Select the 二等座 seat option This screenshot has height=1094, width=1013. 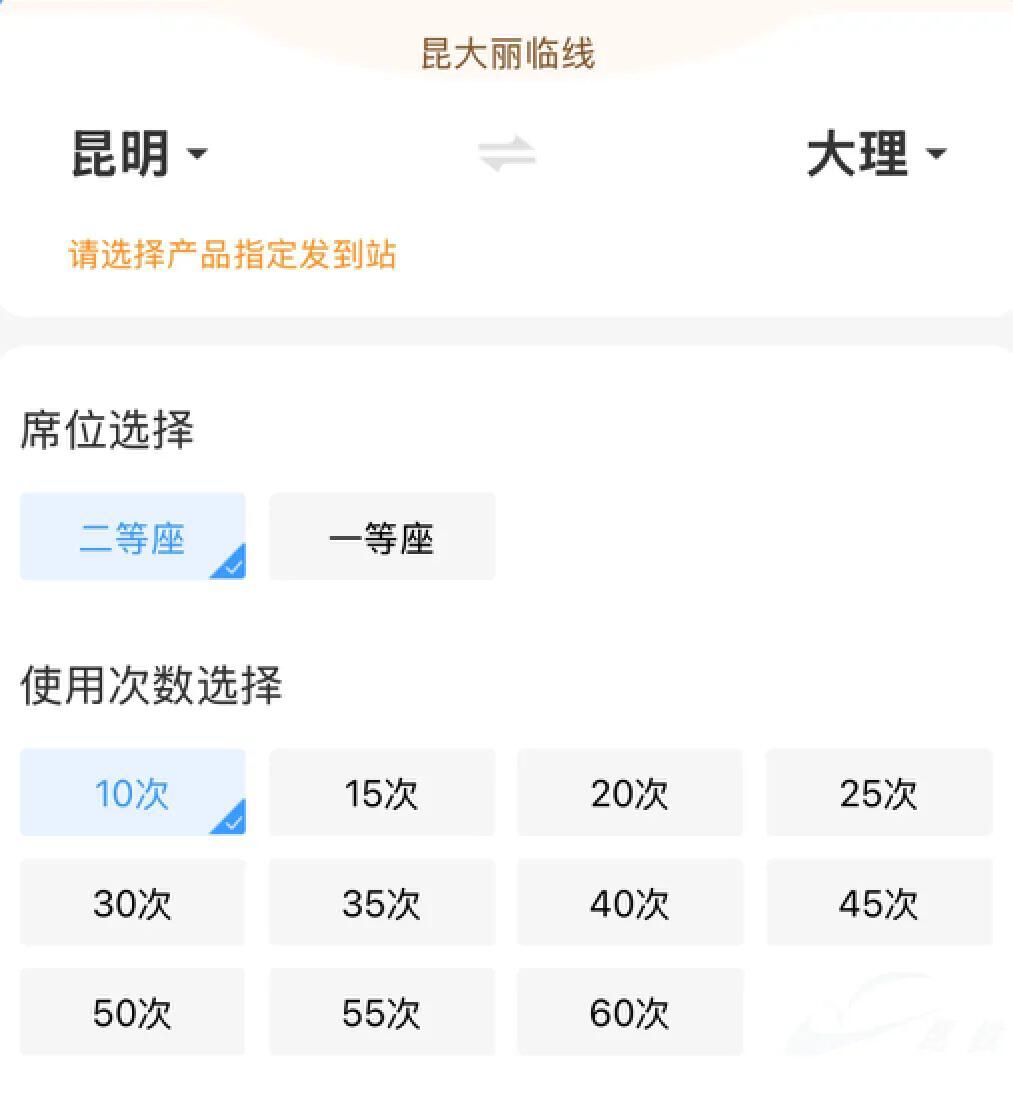(132, 538)
